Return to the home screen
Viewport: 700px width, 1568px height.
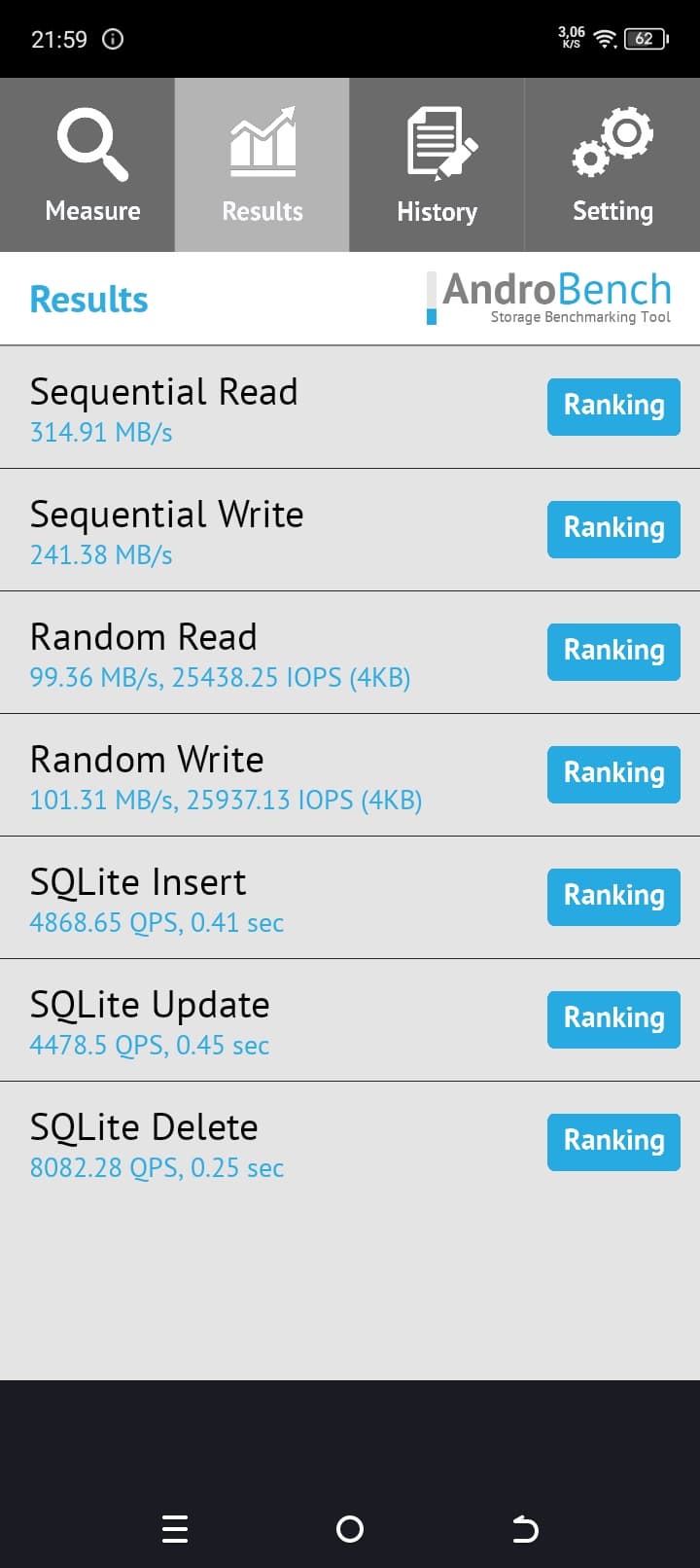coord(350,1529)
